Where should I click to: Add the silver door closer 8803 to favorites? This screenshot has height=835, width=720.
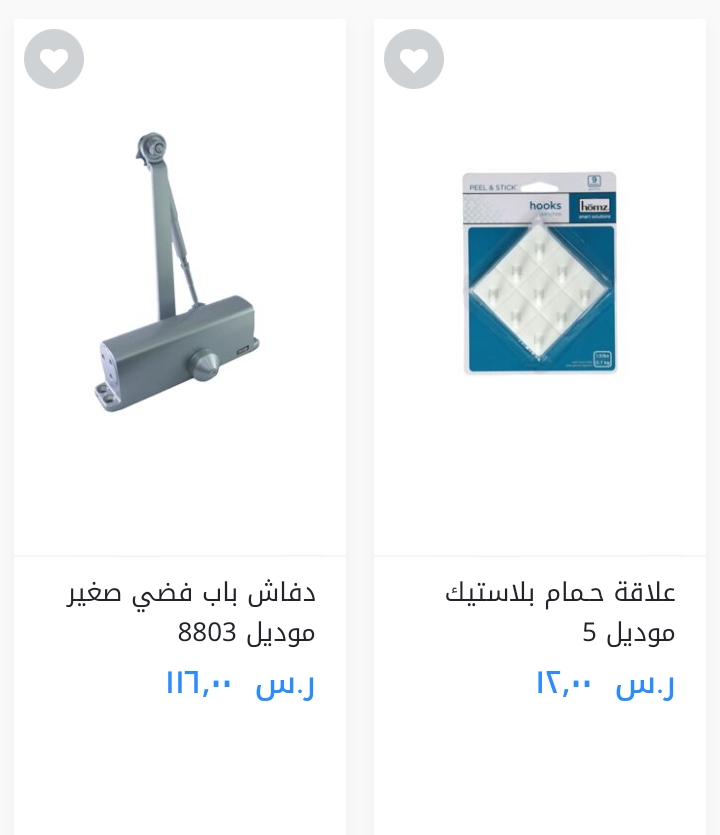click(x=54, y=60)
